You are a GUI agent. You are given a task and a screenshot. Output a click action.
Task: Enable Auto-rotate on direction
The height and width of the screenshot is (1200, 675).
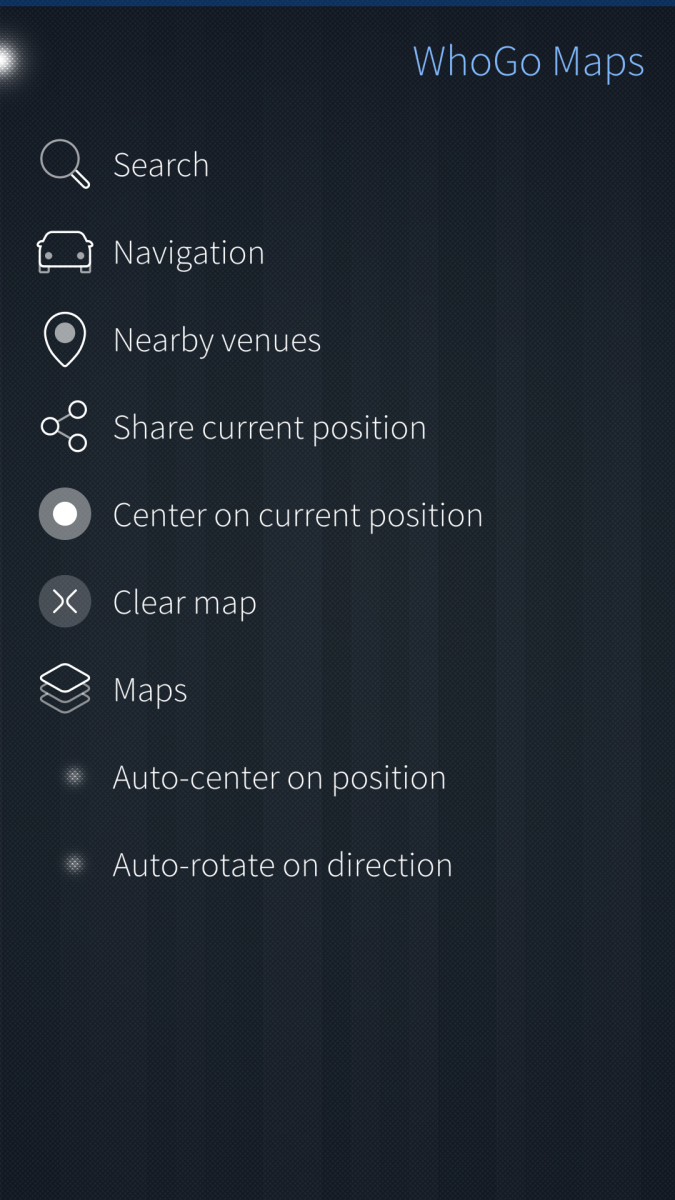(x=282, y=865)
